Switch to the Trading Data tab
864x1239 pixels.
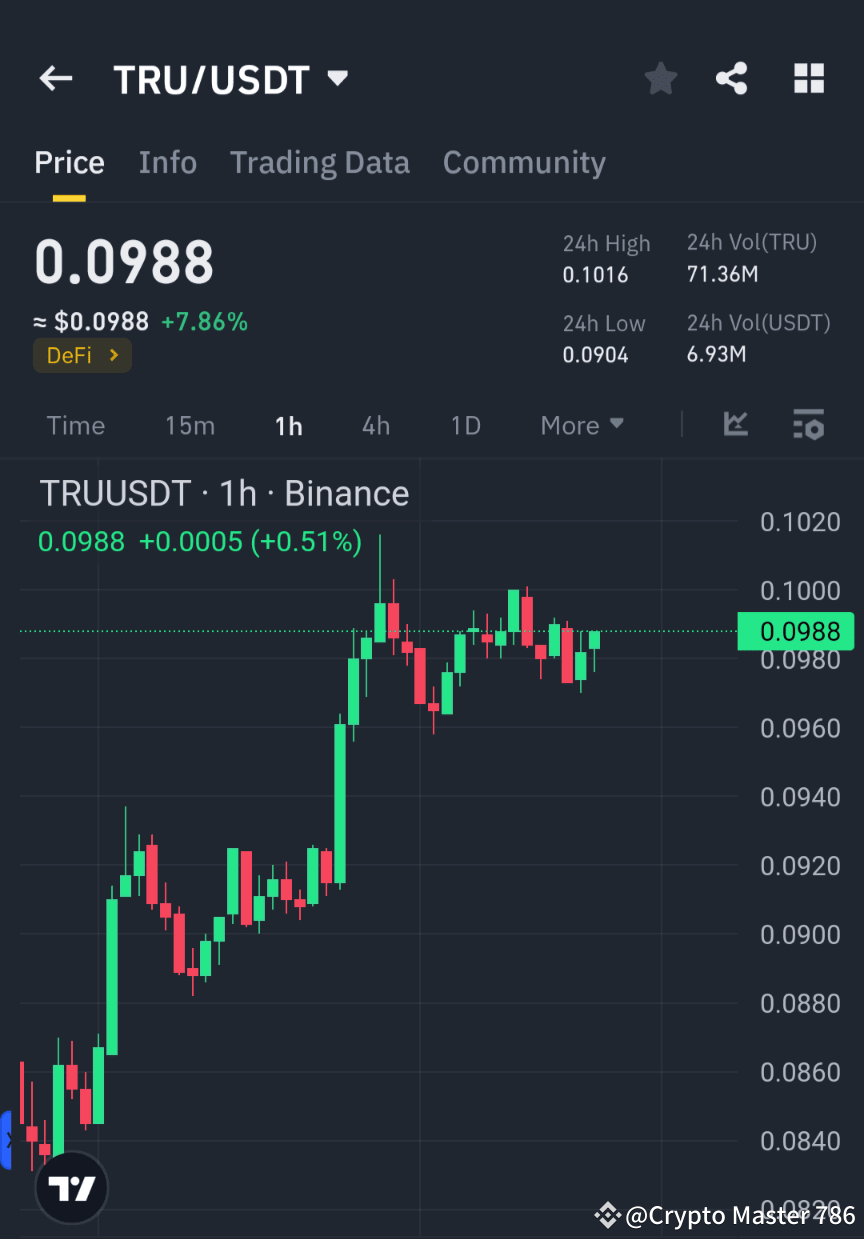click(319, 162)
